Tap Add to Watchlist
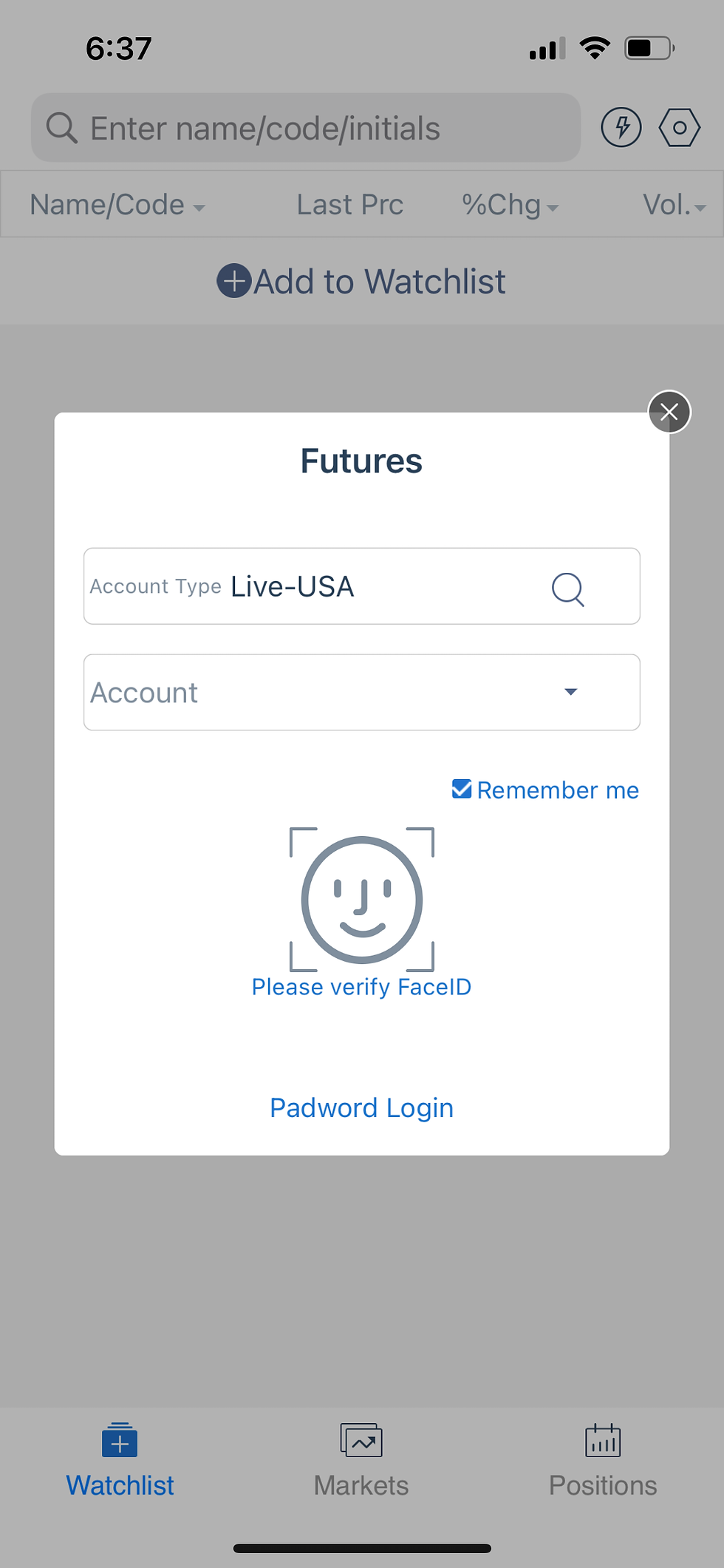Viewport: 724px width, 1568px height. click(361, 282)
